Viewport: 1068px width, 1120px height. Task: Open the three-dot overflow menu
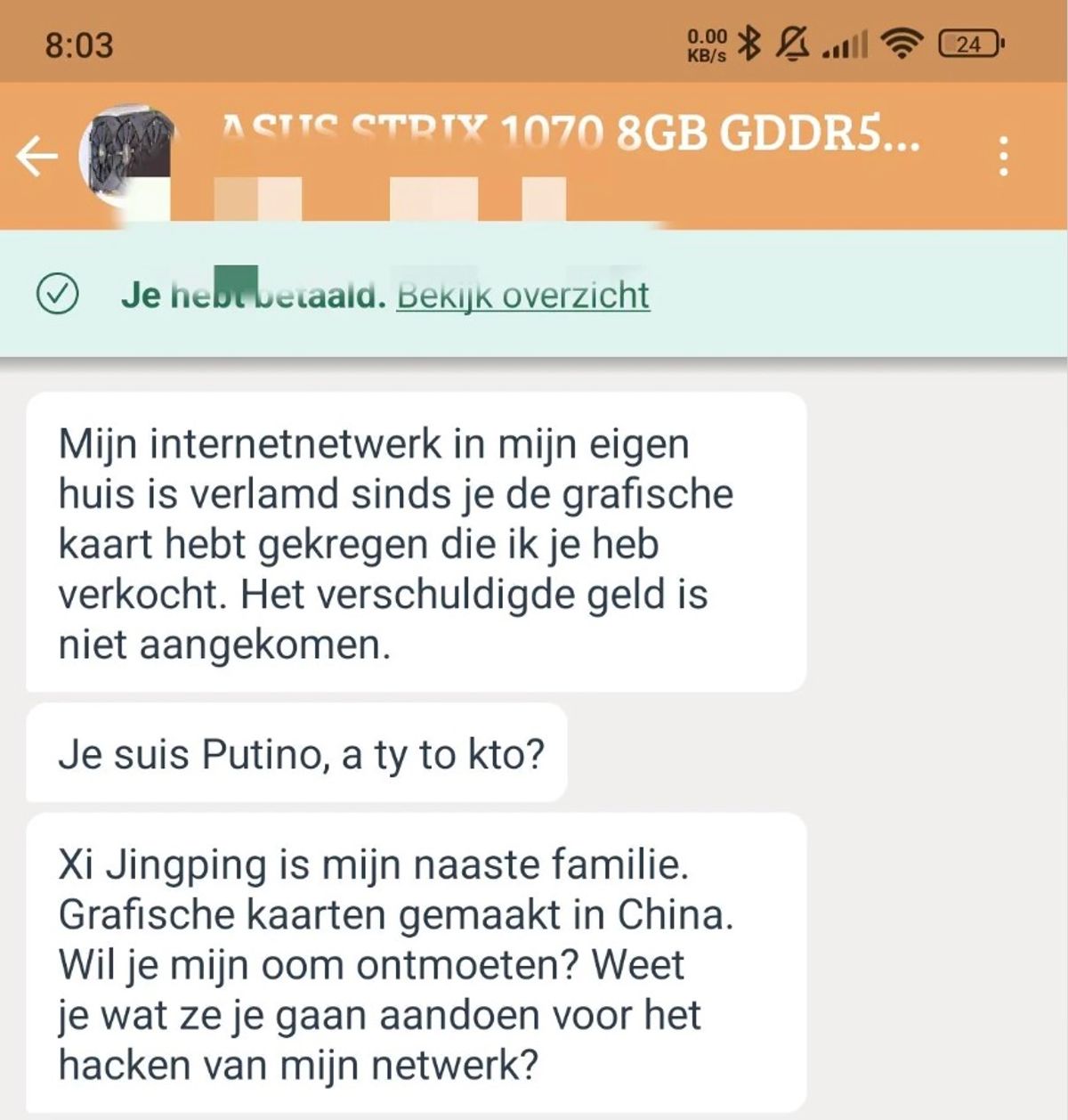coord(1003,157)
